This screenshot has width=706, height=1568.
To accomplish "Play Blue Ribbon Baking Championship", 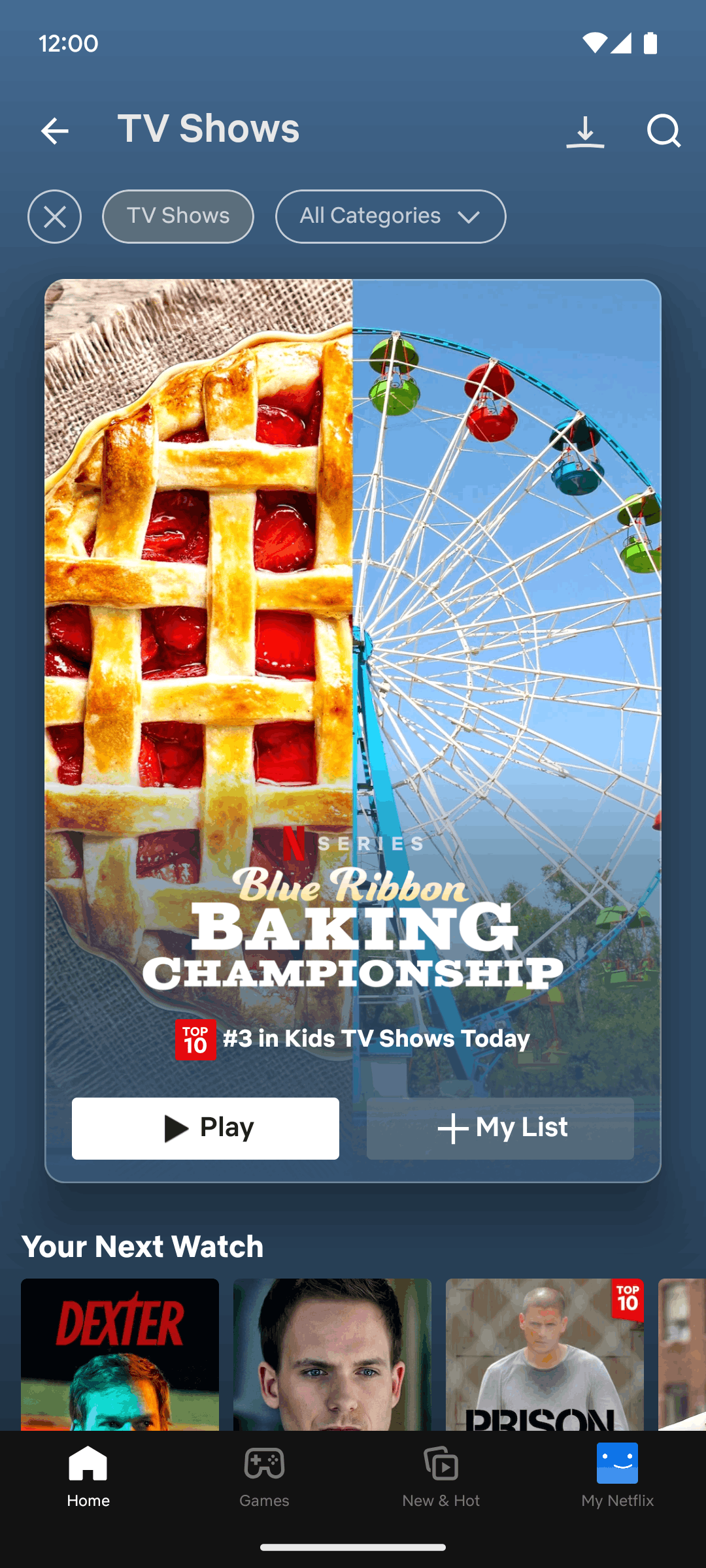I will click(205, 1128).
